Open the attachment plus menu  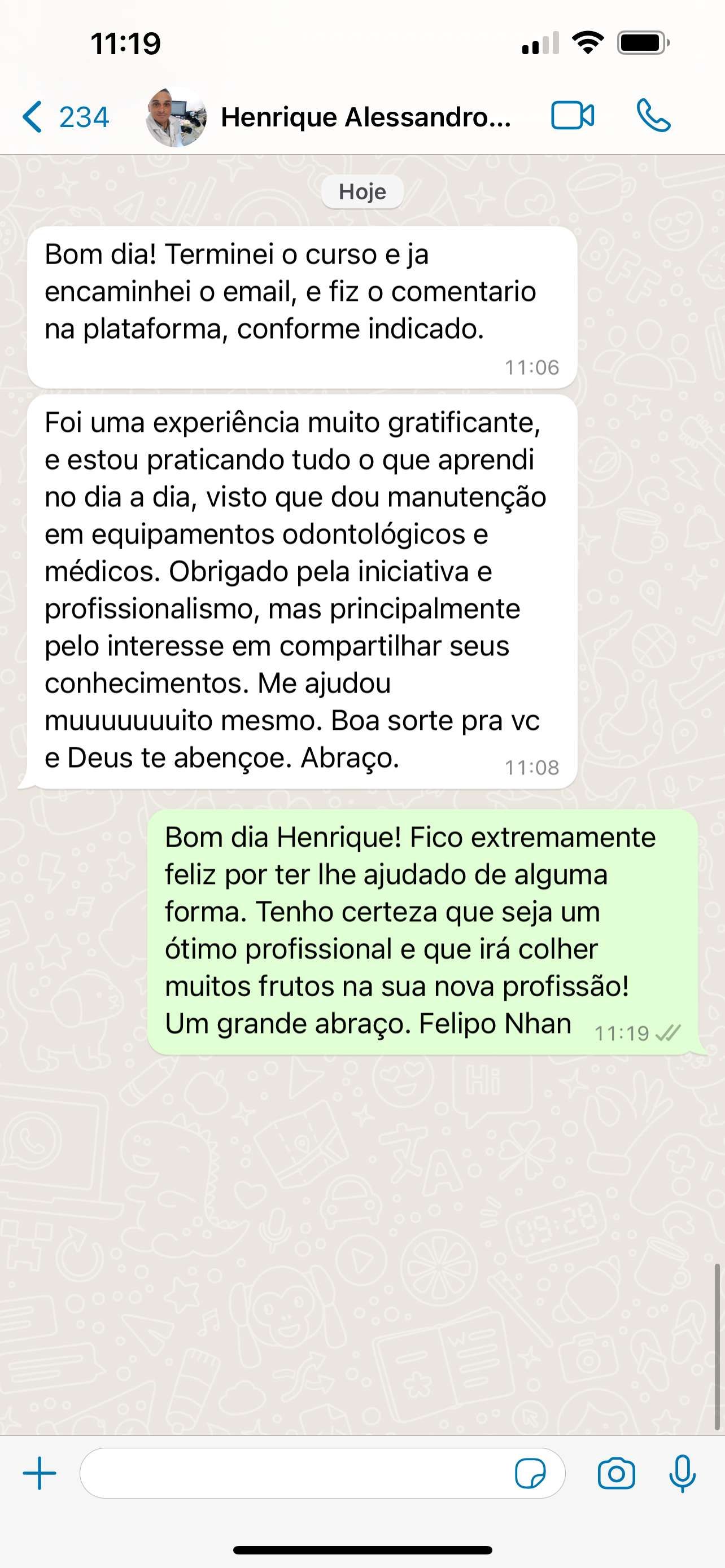[x=40, y=1473]
